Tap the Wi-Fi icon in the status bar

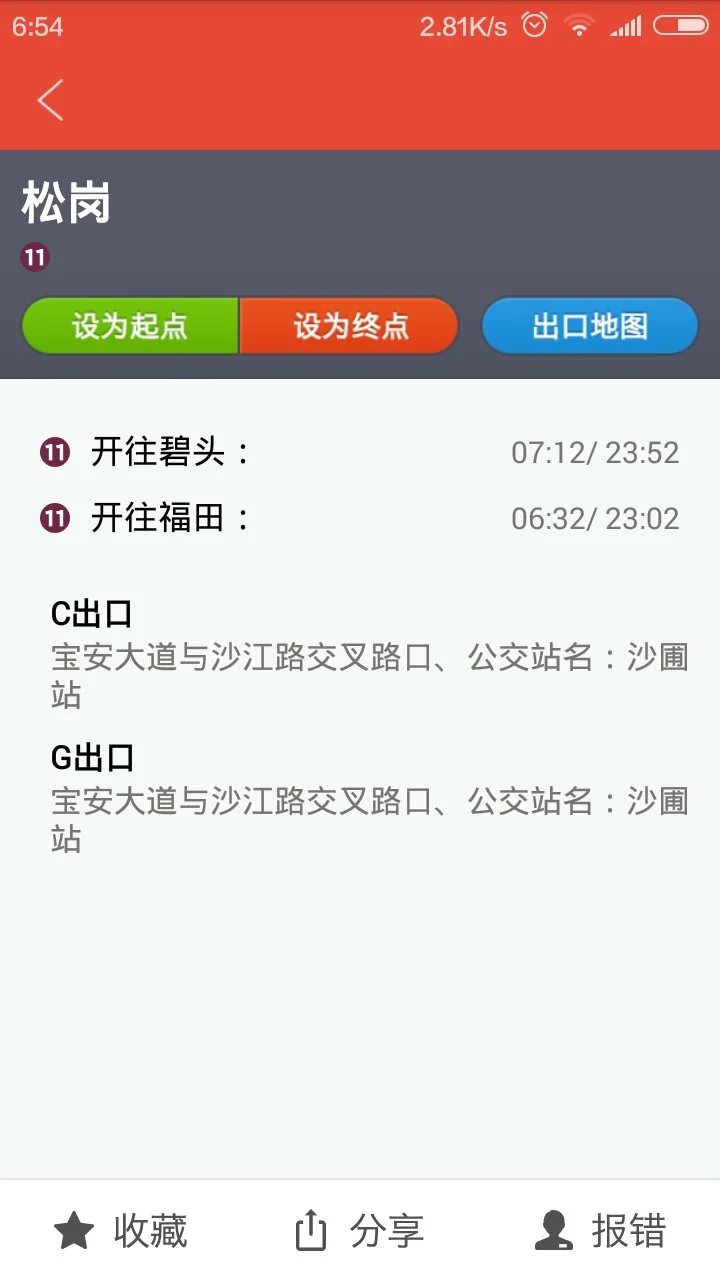point(579,24)
